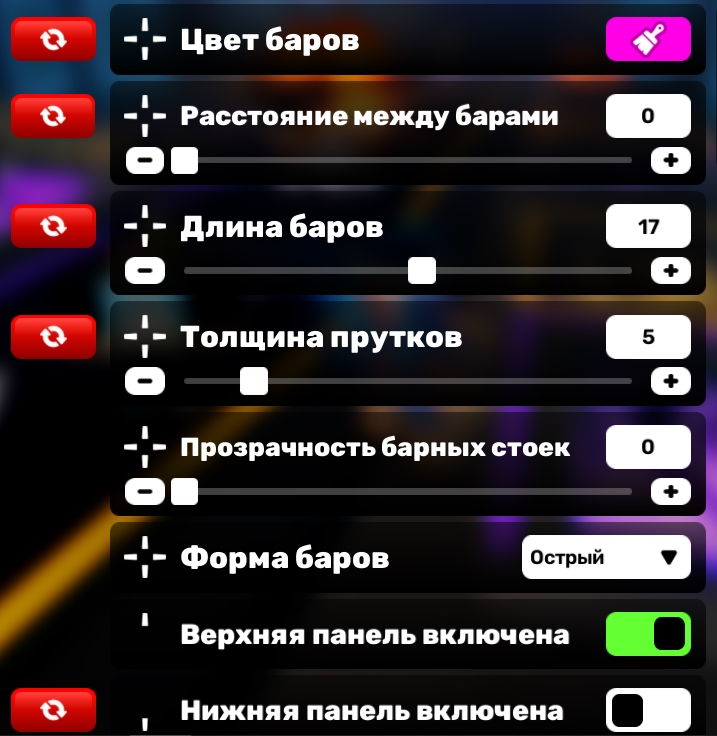
Task: Reset the Нижняя панель включена setting
Action: pyautogui.click(x=52, y=711)
